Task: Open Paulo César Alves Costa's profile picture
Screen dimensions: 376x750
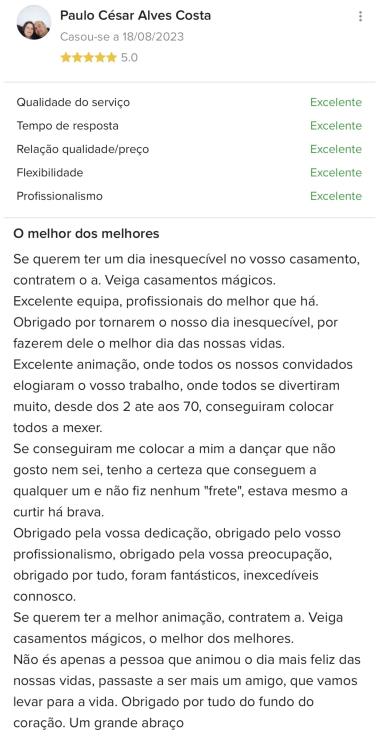Action: coord(33,22)
